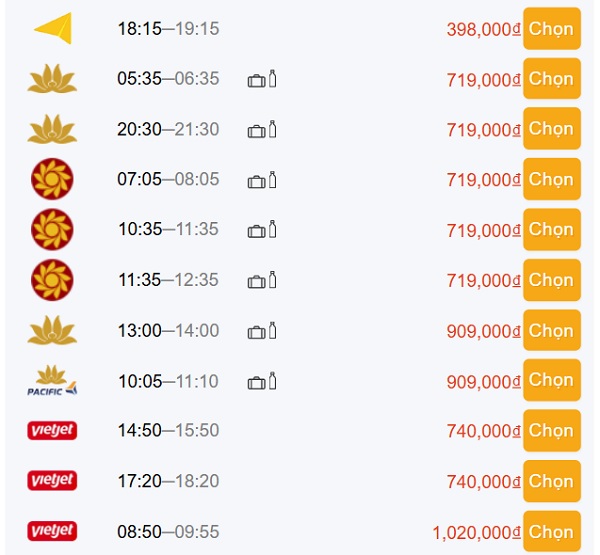Select Chọn on the 10:35–11:35 flight
Screen dimensions: 600x555
(x=551, y=230)
